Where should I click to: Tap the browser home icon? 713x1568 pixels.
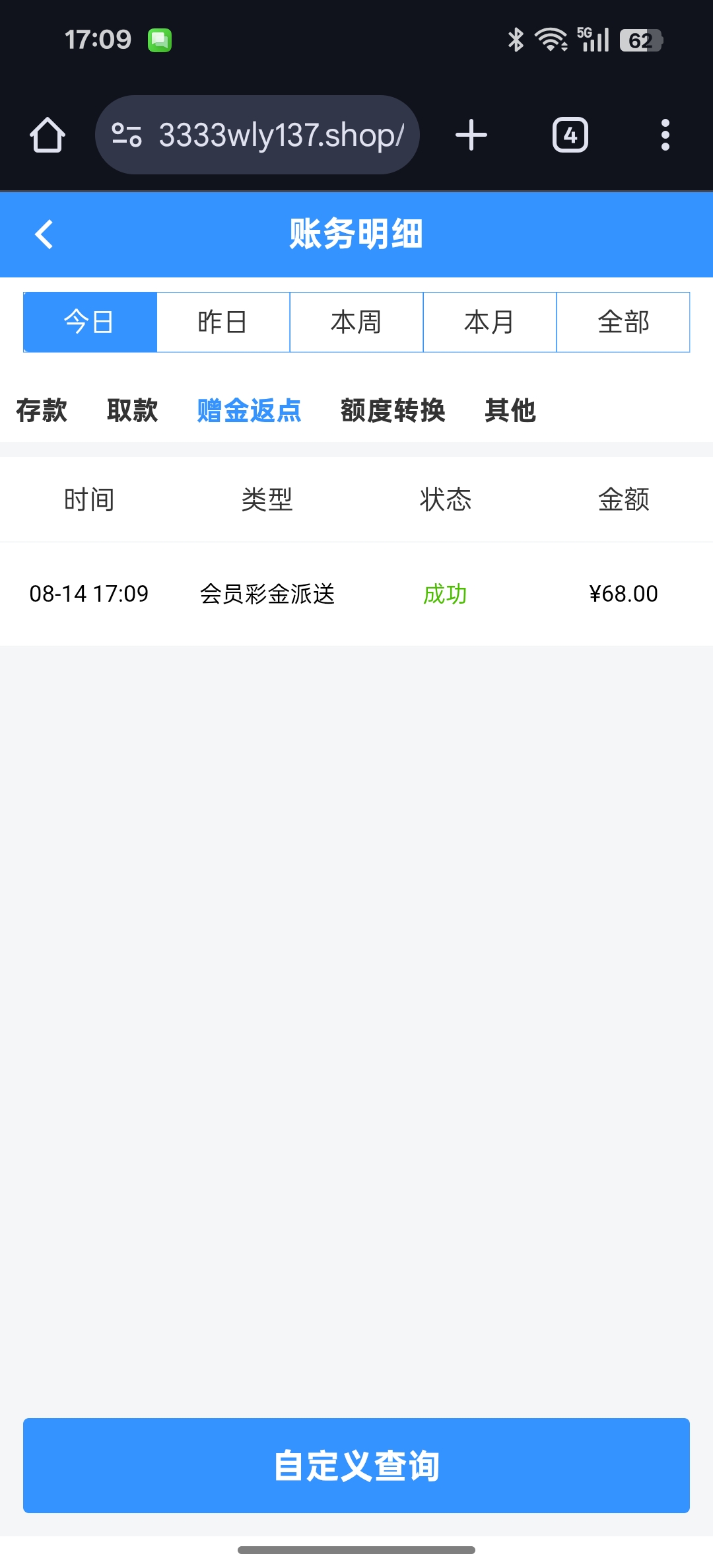(x=48, y=135)
